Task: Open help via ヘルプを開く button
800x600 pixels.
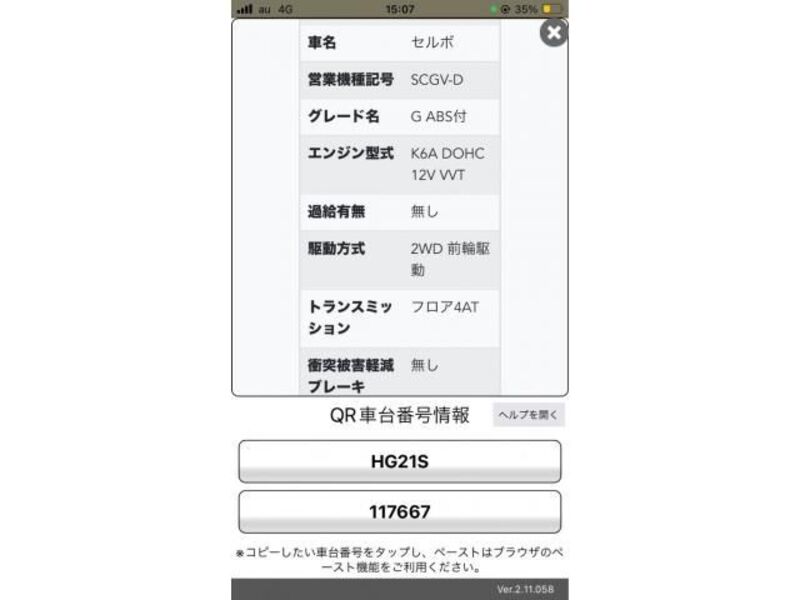Action: tap(528, 415)
